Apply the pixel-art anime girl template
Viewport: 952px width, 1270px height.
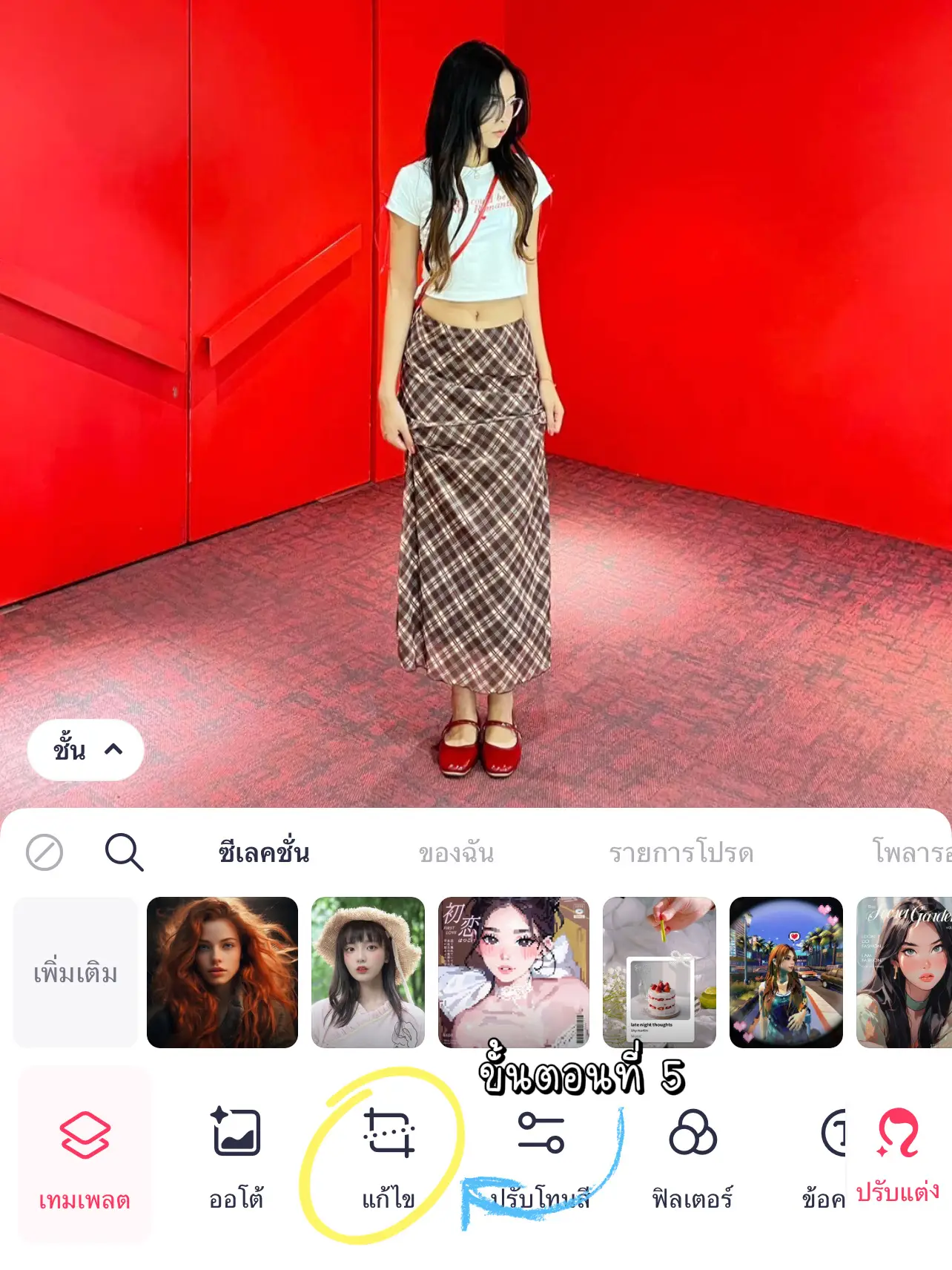pyautogui.click(x=513, y=973)
